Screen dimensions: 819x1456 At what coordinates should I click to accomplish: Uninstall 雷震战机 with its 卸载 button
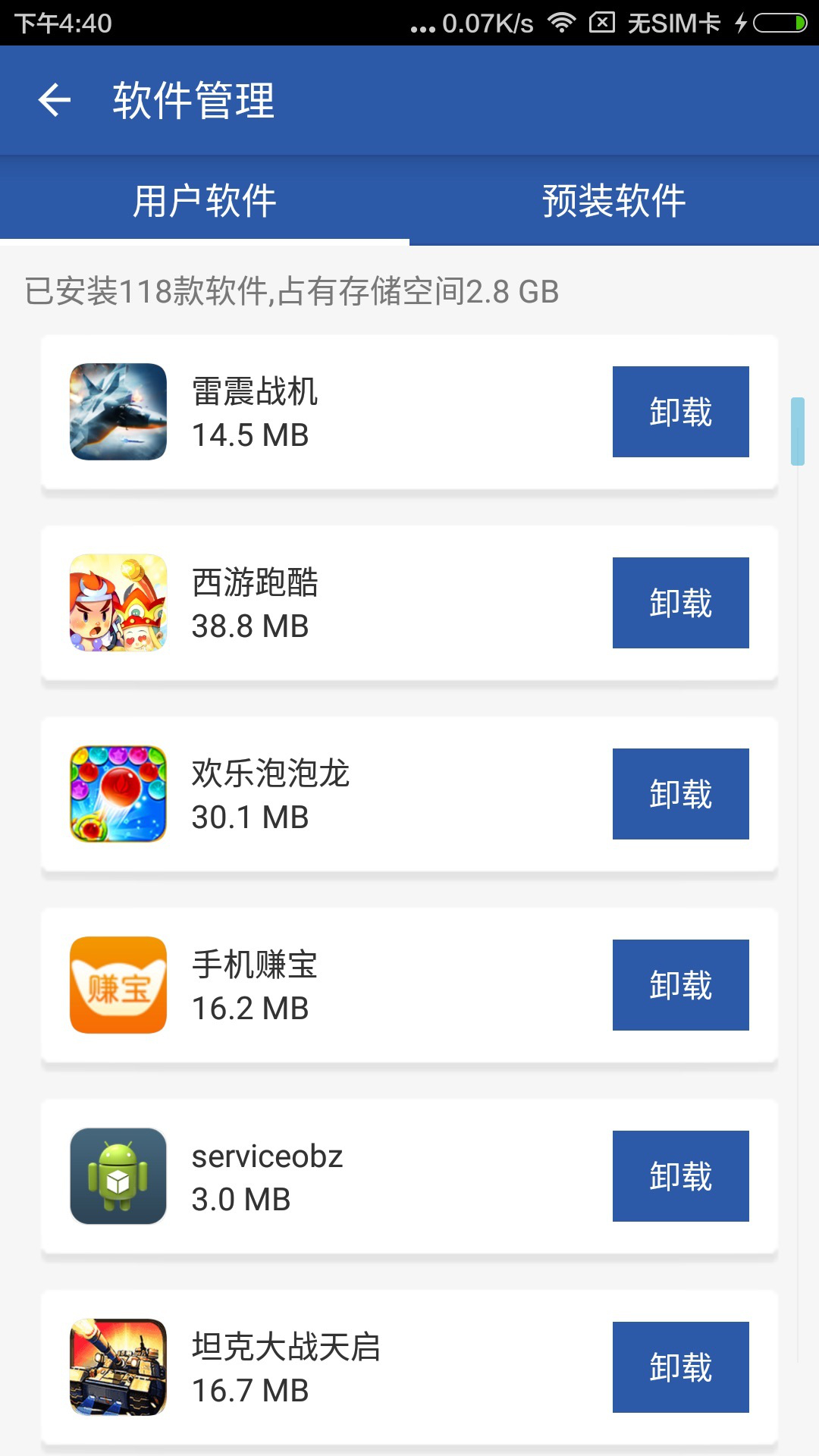coord(680,412)
